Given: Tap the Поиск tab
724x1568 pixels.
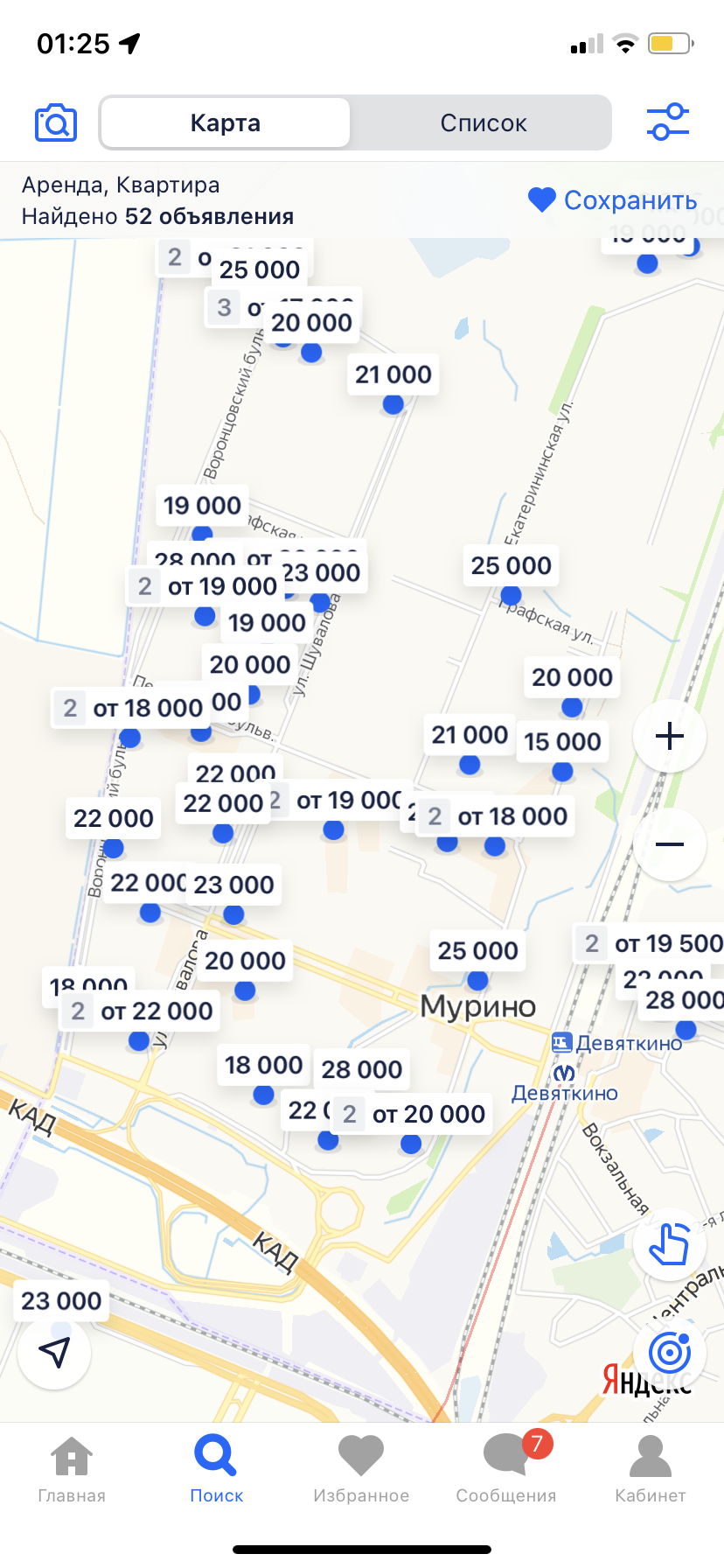Looking at the screenshot, I should tap(216, 1470).
